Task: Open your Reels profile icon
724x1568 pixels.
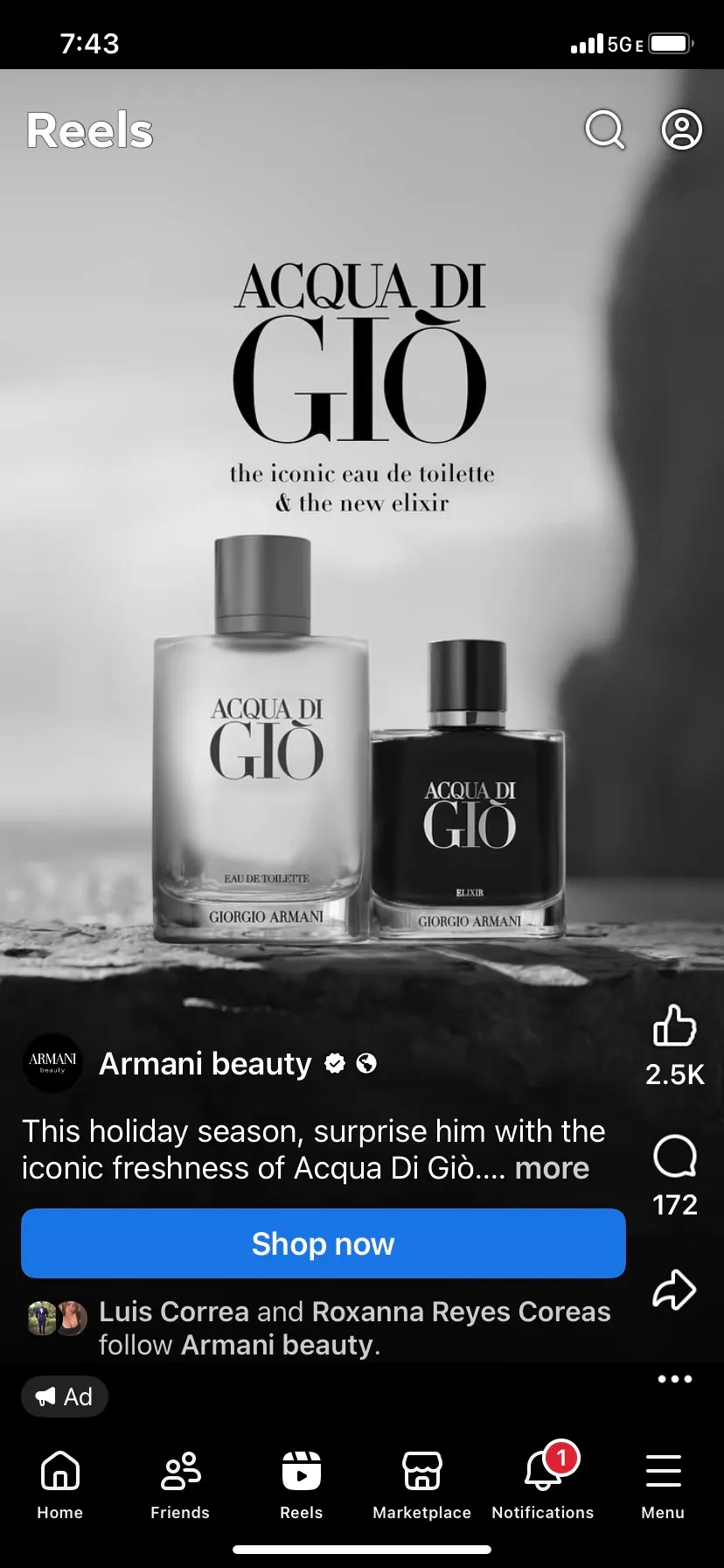Action: (x=681, y=129)
